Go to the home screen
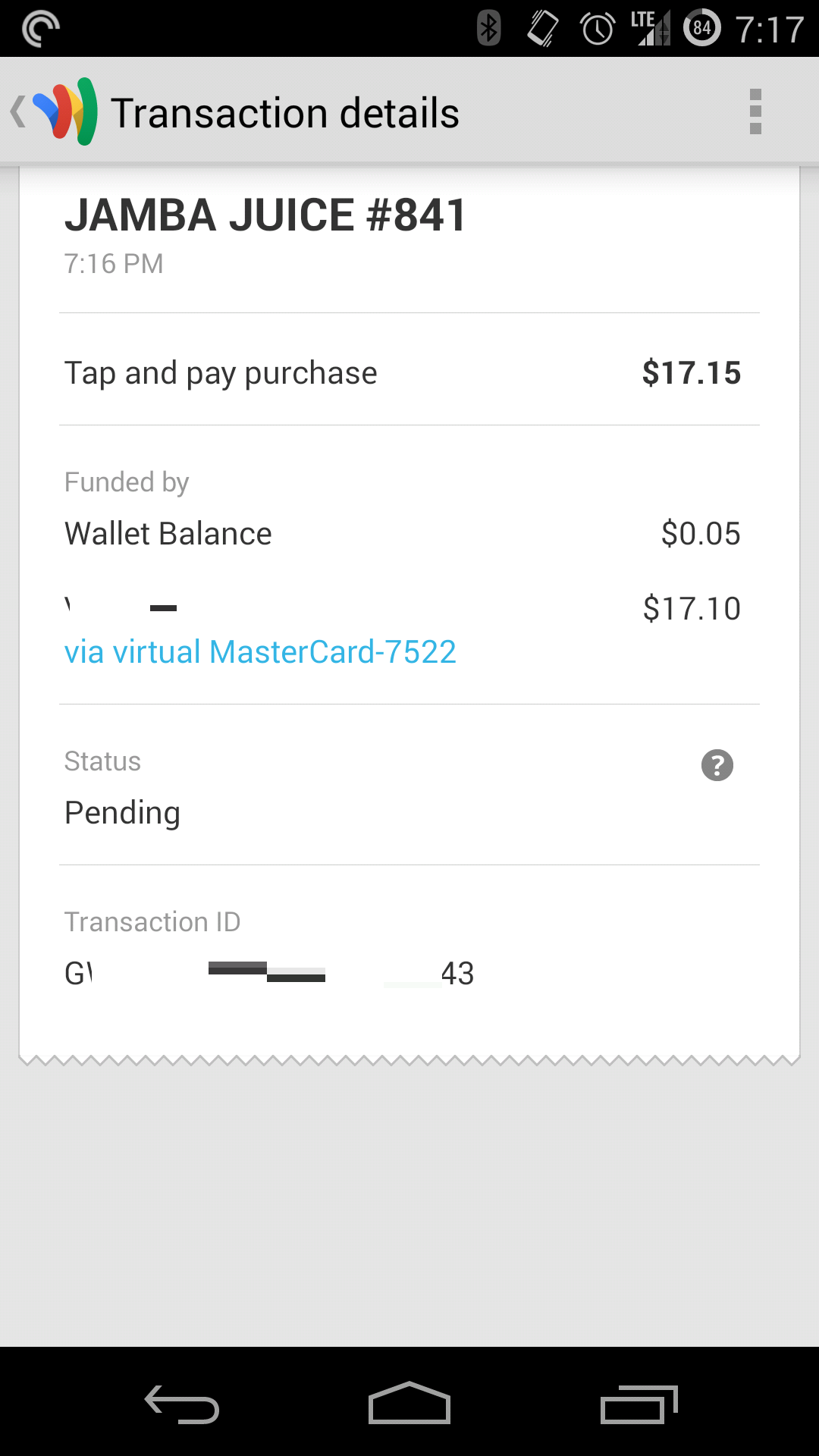Image resolution: width=819 pixels, height=1456 pixels. point(409,1404)
